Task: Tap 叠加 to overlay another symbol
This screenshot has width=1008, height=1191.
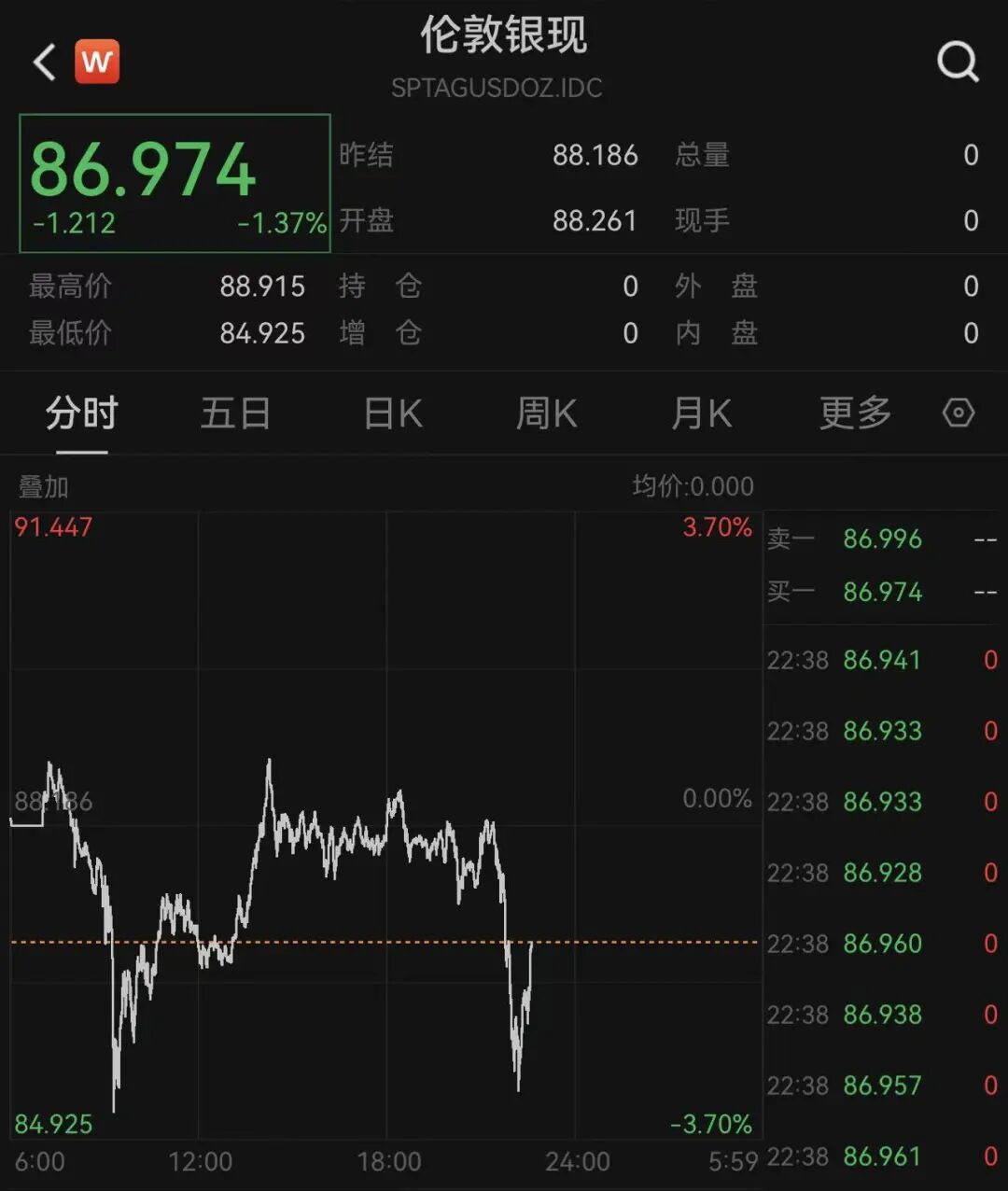Action: [x=44, y=486]
